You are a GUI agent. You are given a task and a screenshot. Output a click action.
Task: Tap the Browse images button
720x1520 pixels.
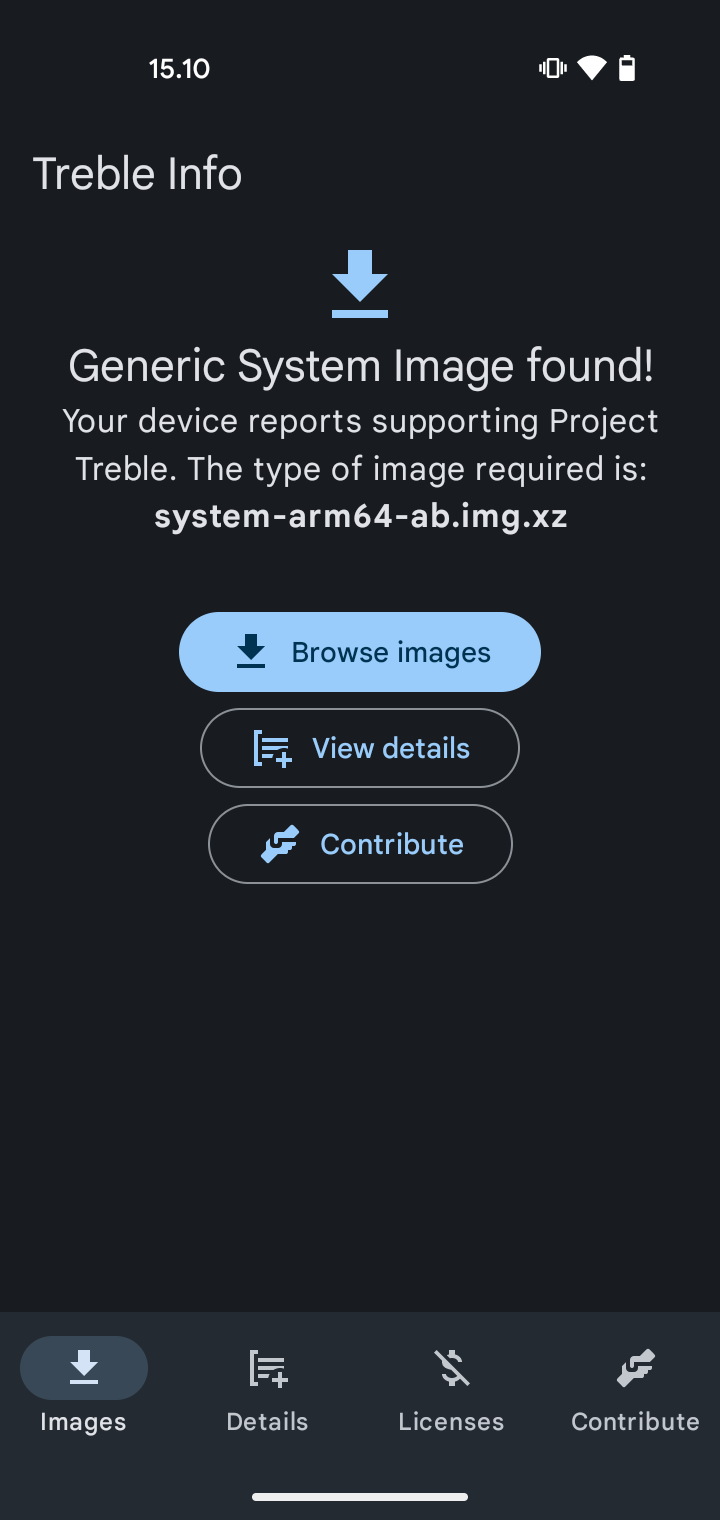(x=360, y=652)
